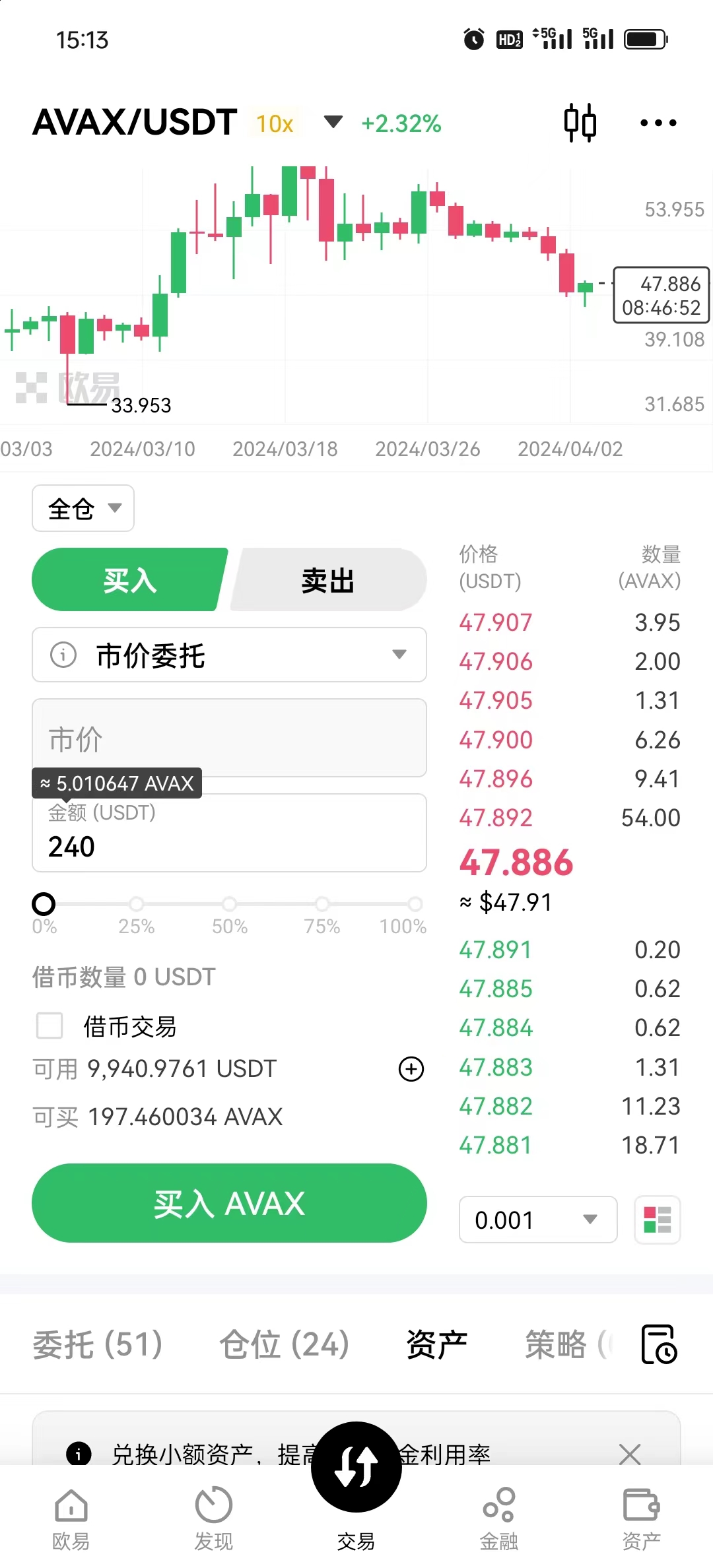Switch to the 仓位 (24) tab
The height and width of the screenshot is (1568, 713).
284,1344
